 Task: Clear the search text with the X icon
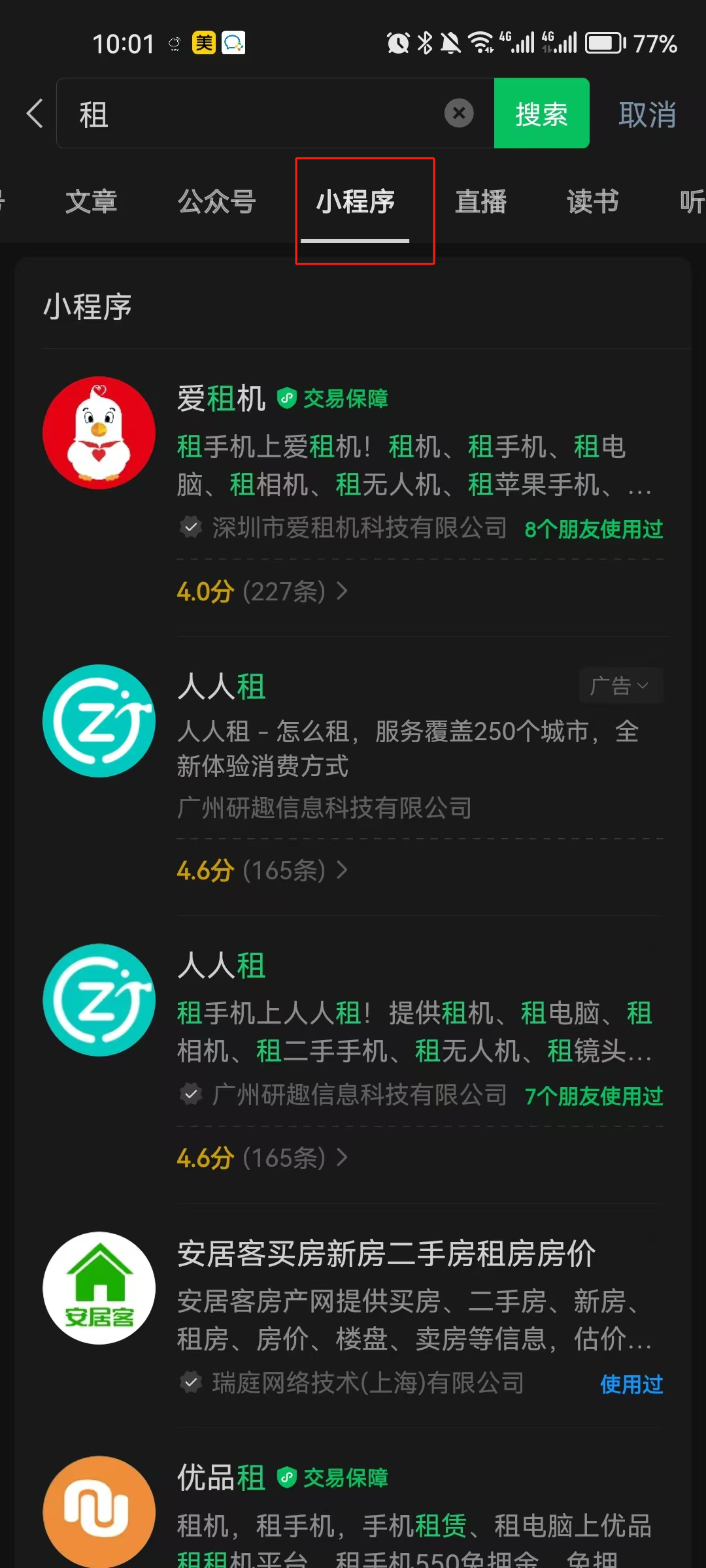(x=459, y=114)
